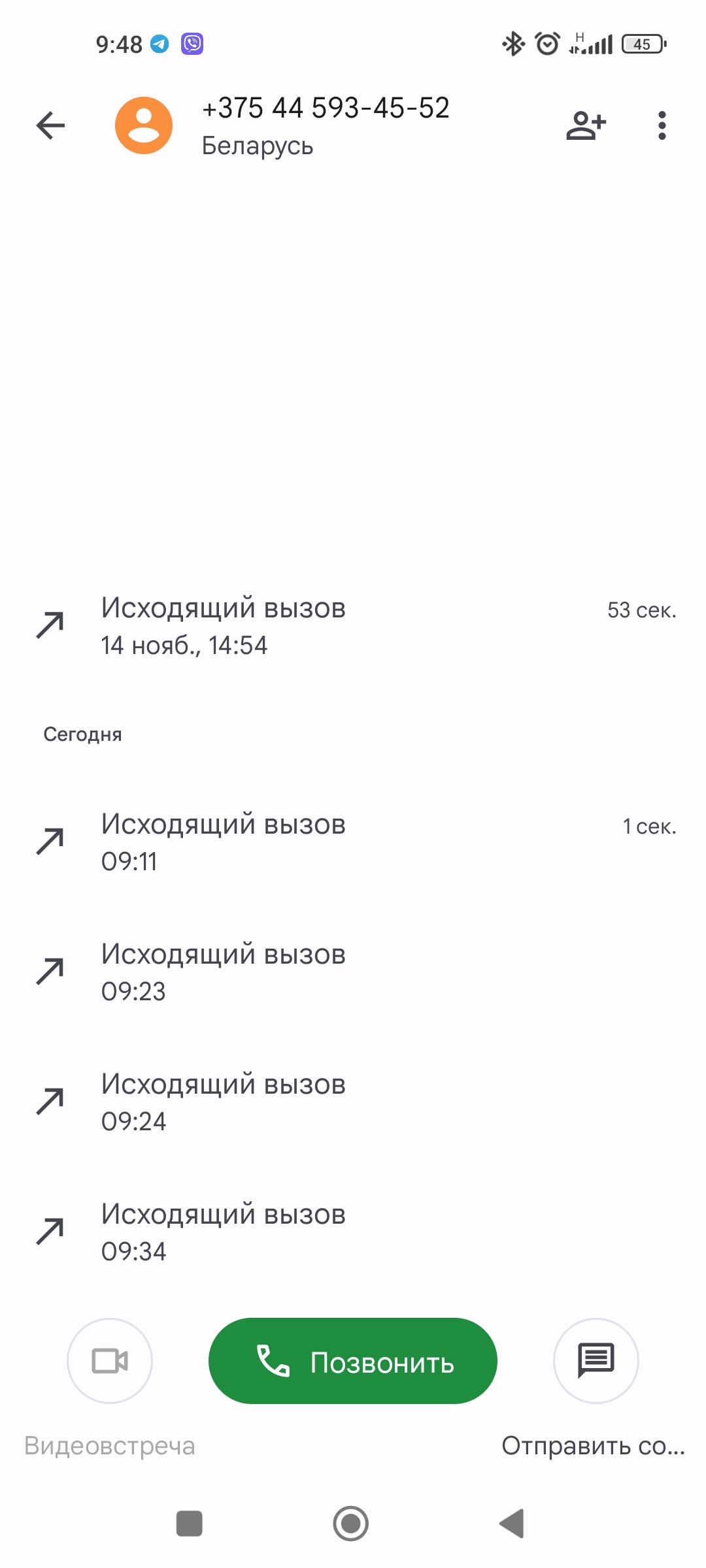Add this number to contacts
Screen dimensions: 706x1568
pyautogui.click(x=586, y=125)
